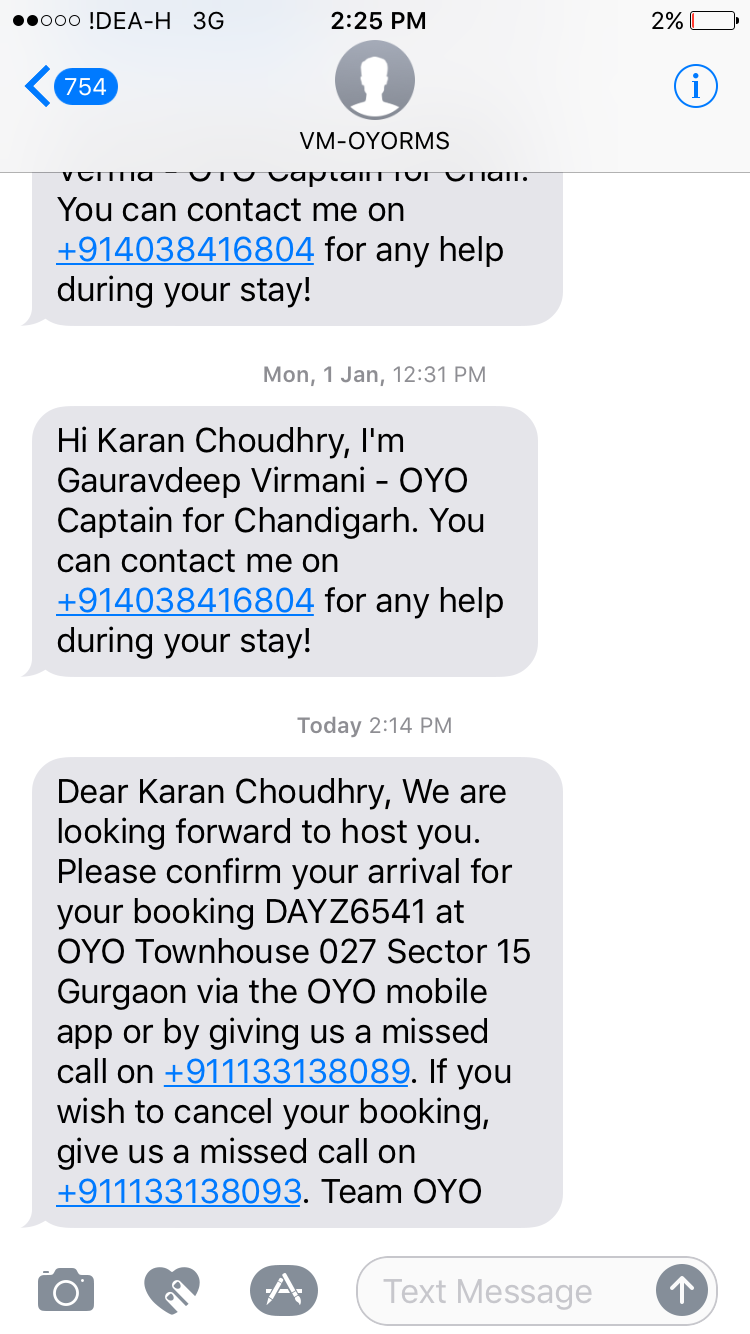Image resolution: width=750 pixels, height=1334 pixels.
Task: Open the camera to attach a photo
Action: tap(66, 1290)
